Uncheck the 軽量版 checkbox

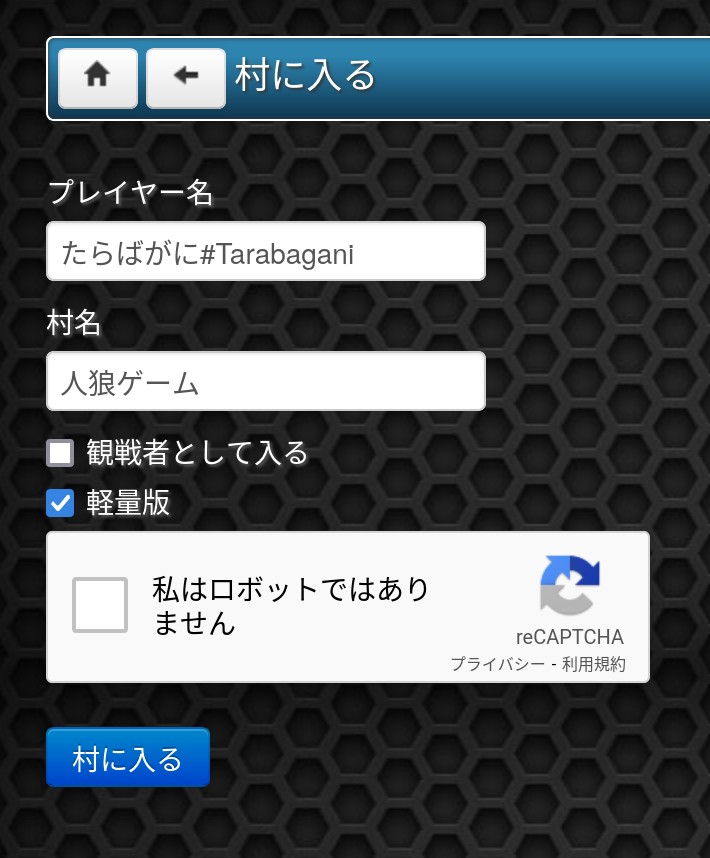coord(61,503)
